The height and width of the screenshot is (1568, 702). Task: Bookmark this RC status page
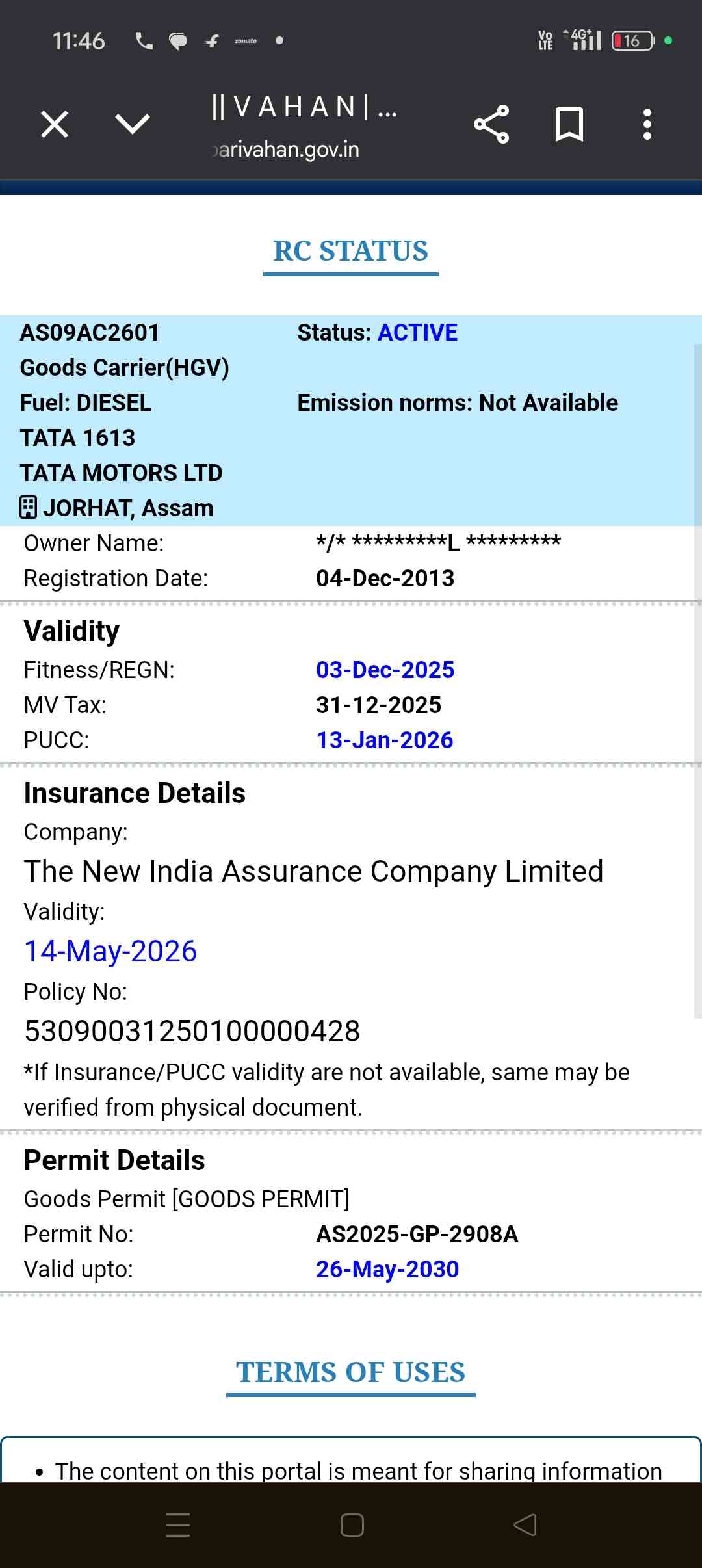point(569,124)
